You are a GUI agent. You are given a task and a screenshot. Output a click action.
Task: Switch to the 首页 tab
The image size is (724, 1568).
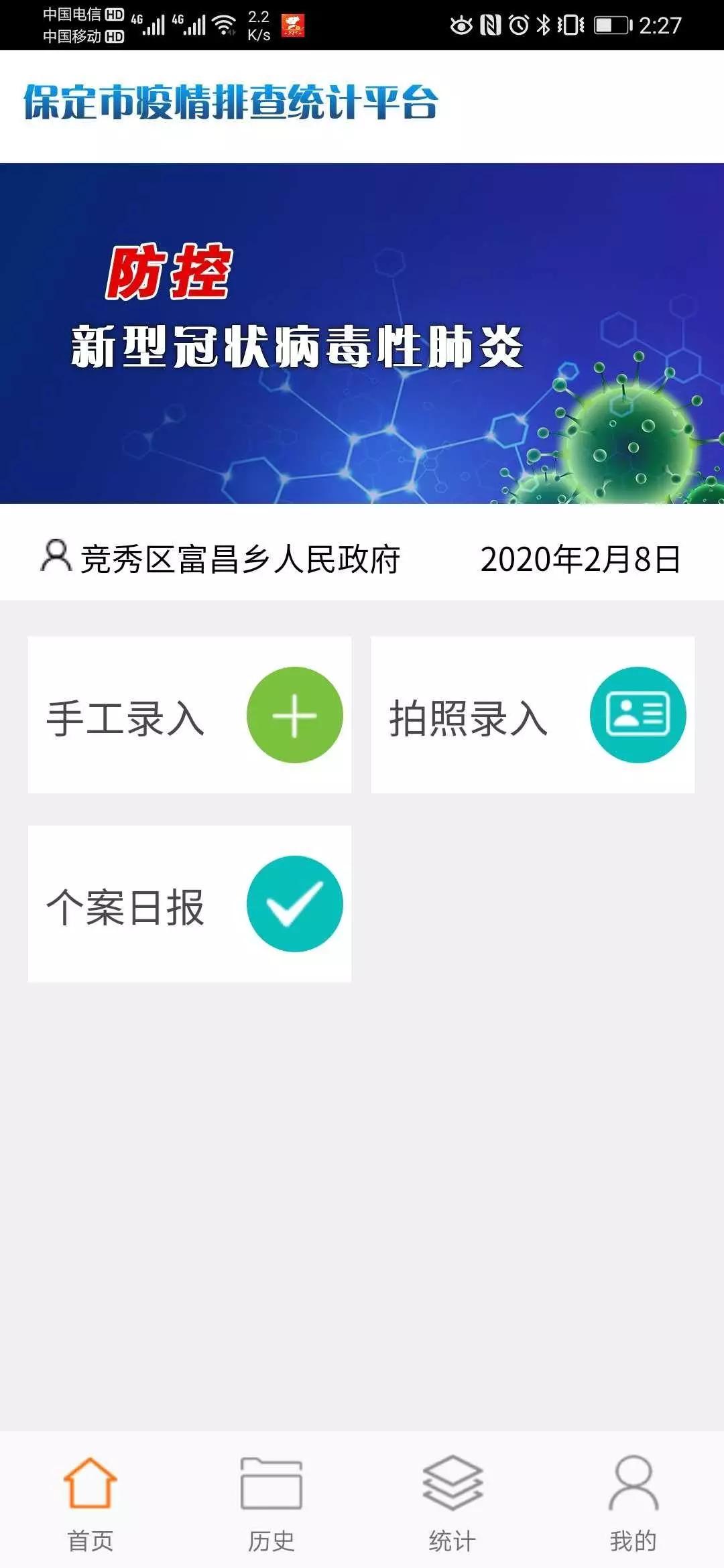click(x=90, y=1500)
